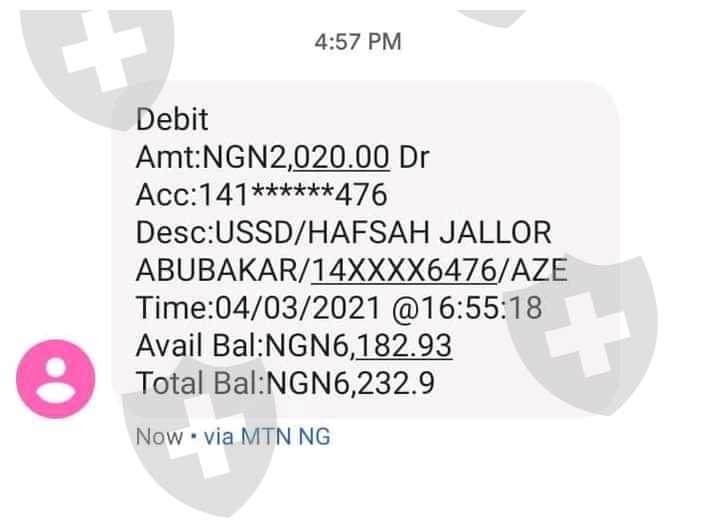Open the sender's pink contact avatar
The height and width of the screenshot is (524, 712).
[56, 379]
